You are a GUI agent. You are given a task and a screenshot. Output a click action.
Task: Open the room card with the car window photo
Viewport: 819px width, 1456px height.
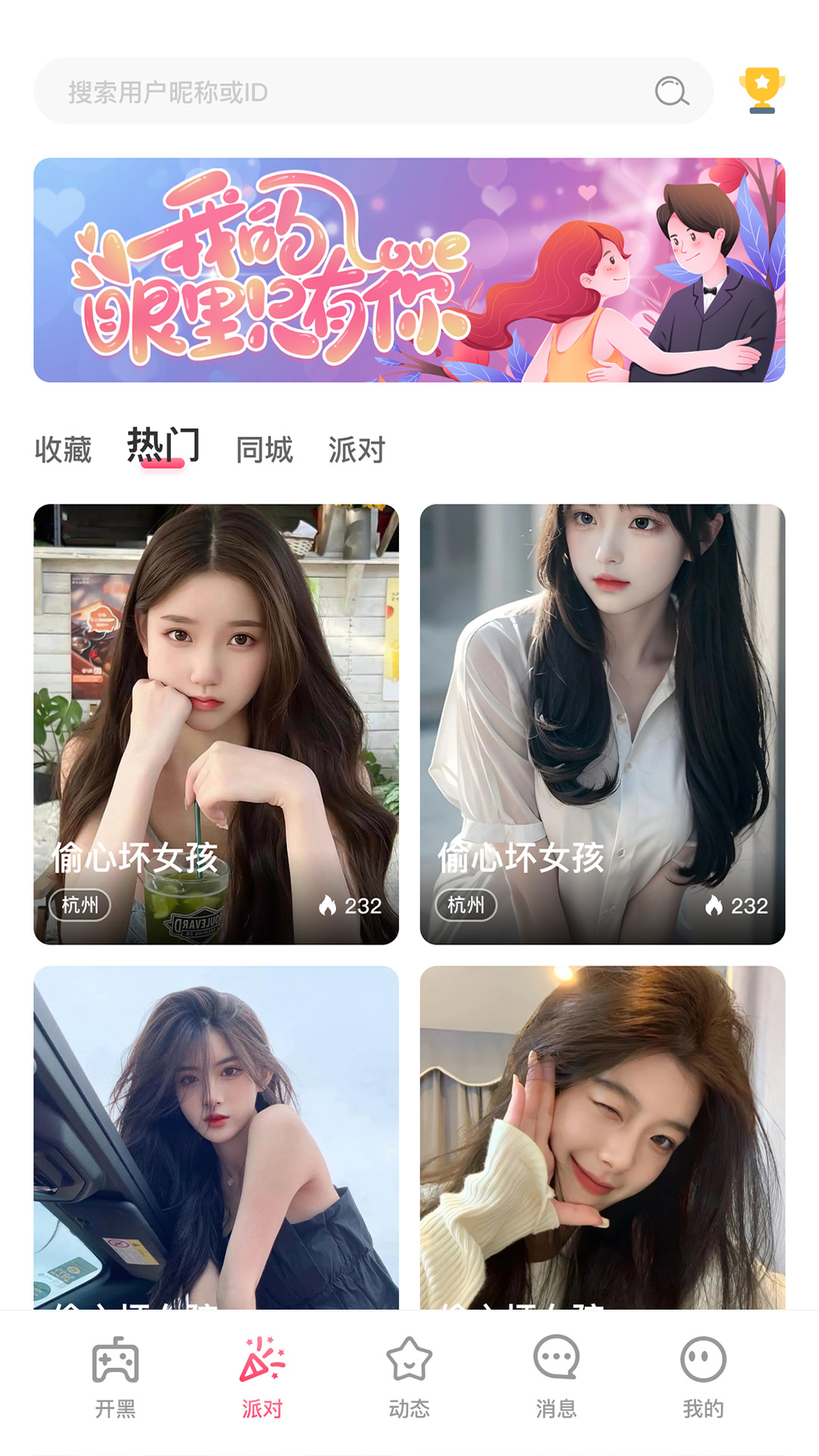click(216, 1137)
